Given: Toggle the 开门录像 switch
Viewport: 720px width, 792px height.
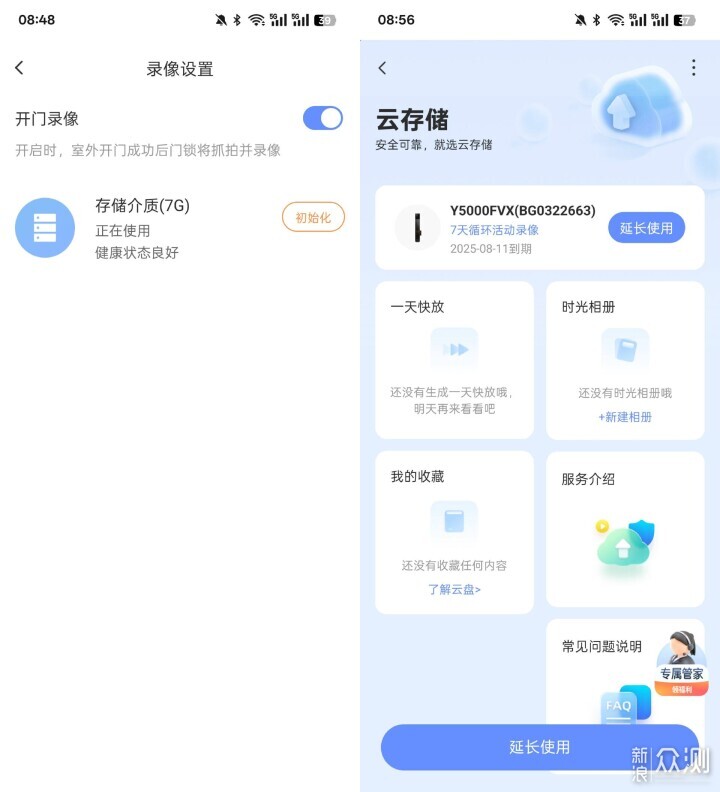Looking at the screenshot, I should [x=322, y=118].
